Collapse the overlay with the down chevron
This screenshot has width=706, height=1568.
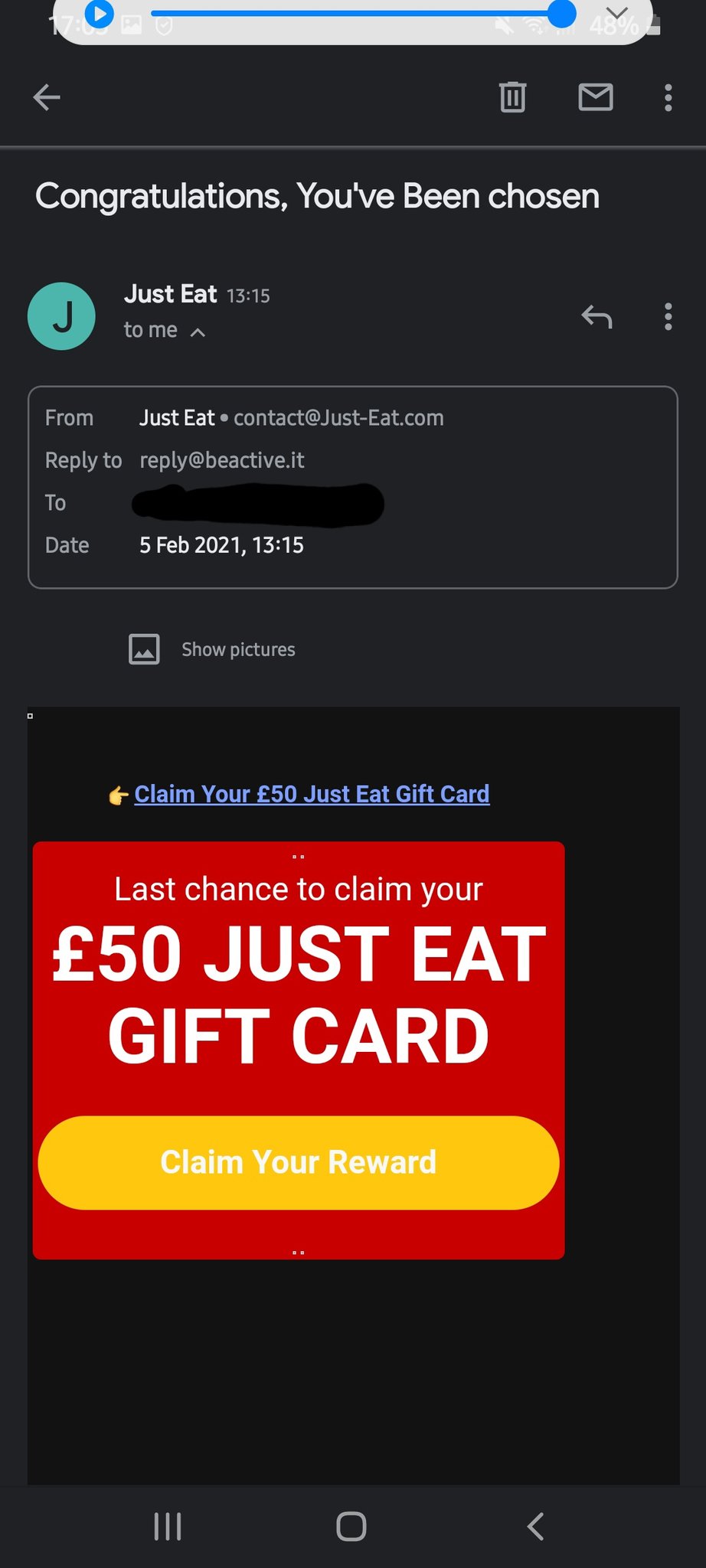(616, 13)
